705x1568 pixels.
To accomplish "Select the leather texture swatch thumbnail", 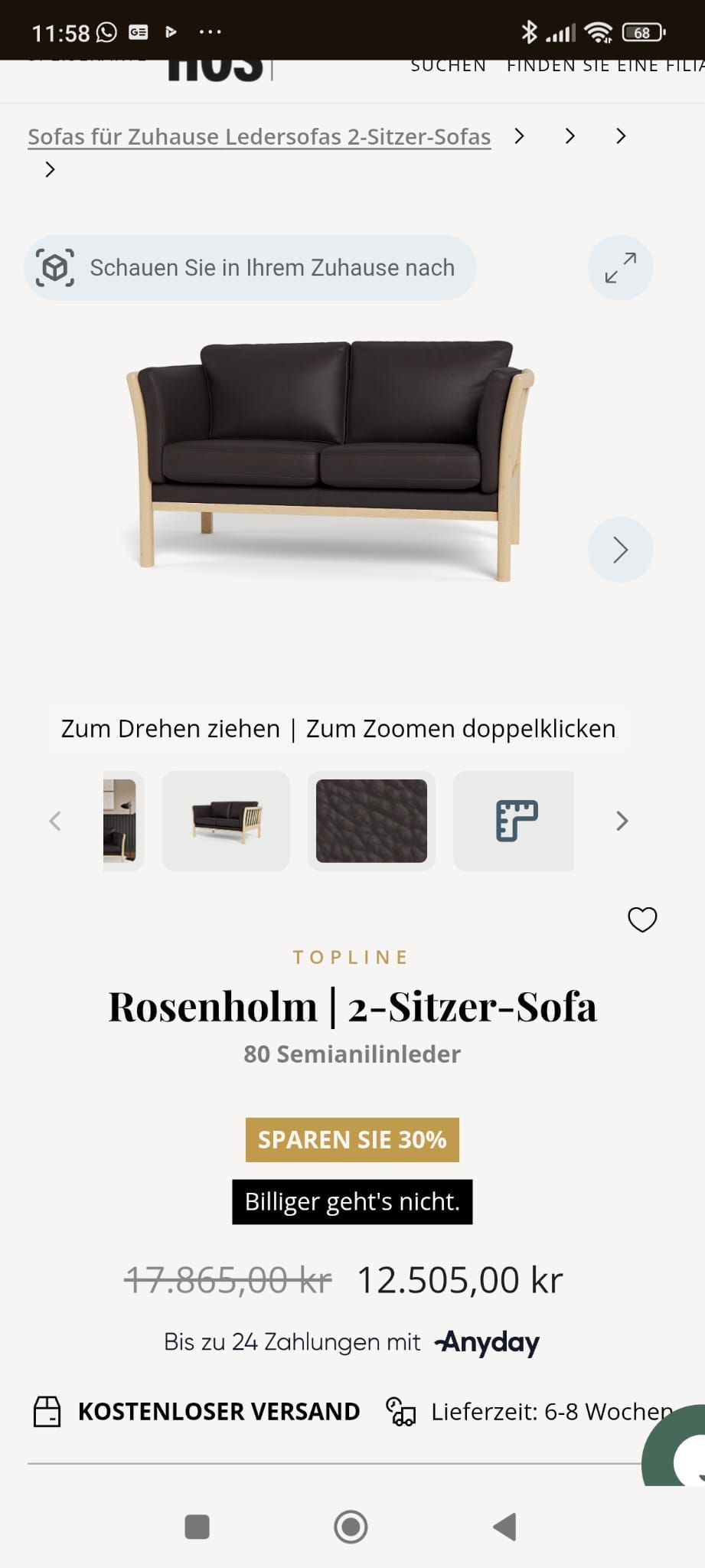I will click(371, 820).
